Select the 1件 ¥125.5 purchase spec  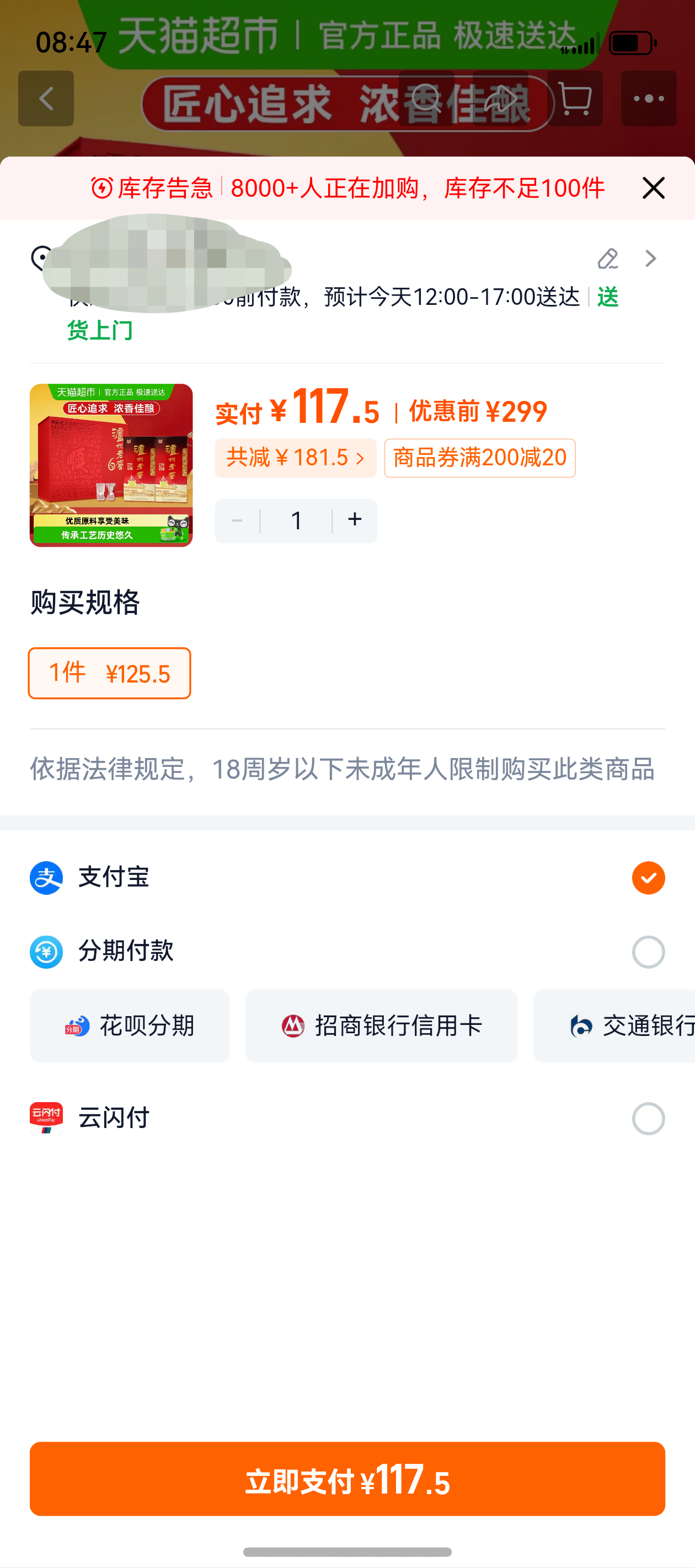[109, 673]
